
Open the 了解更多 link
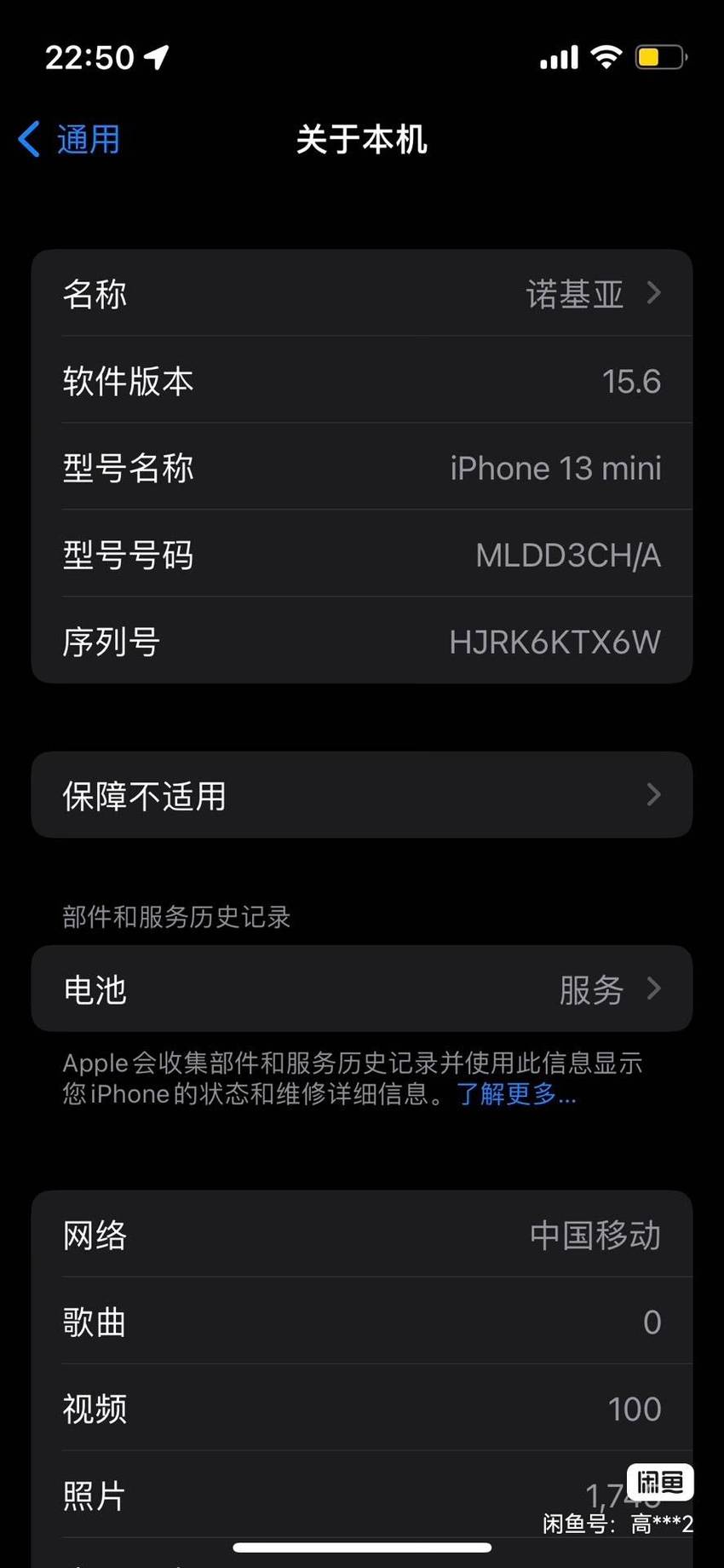pos(517,1093)
